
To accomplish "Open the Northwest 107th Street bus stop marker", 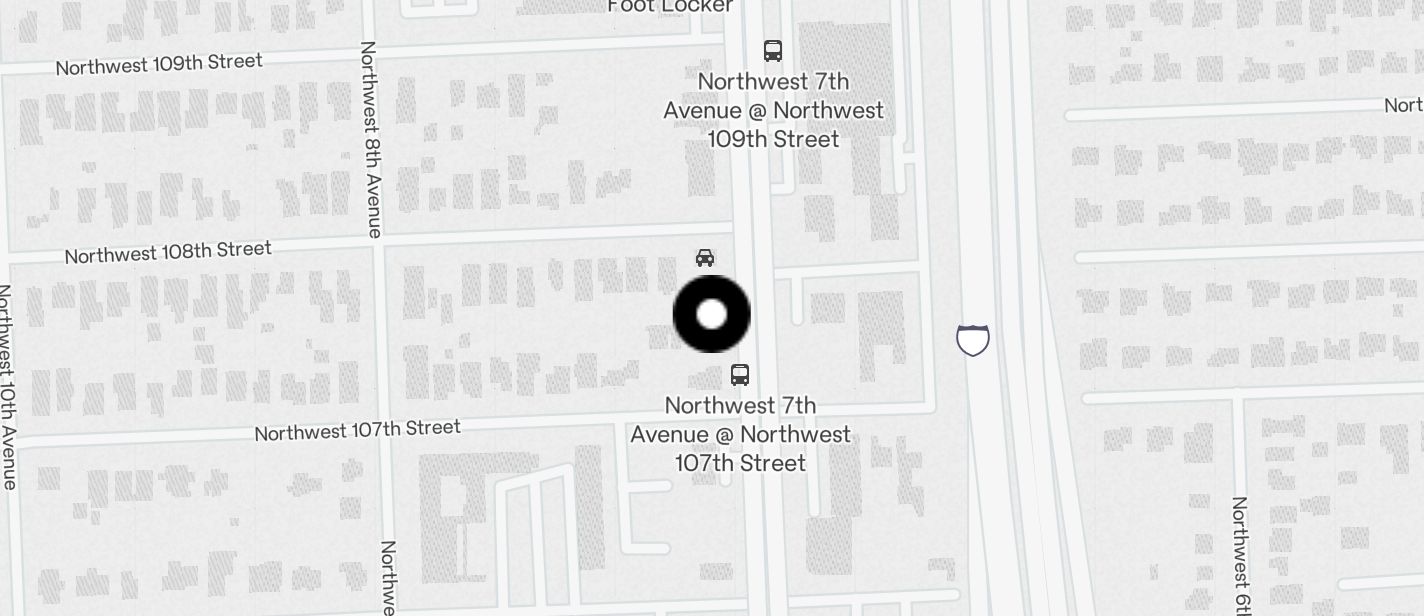I will 740,375.
